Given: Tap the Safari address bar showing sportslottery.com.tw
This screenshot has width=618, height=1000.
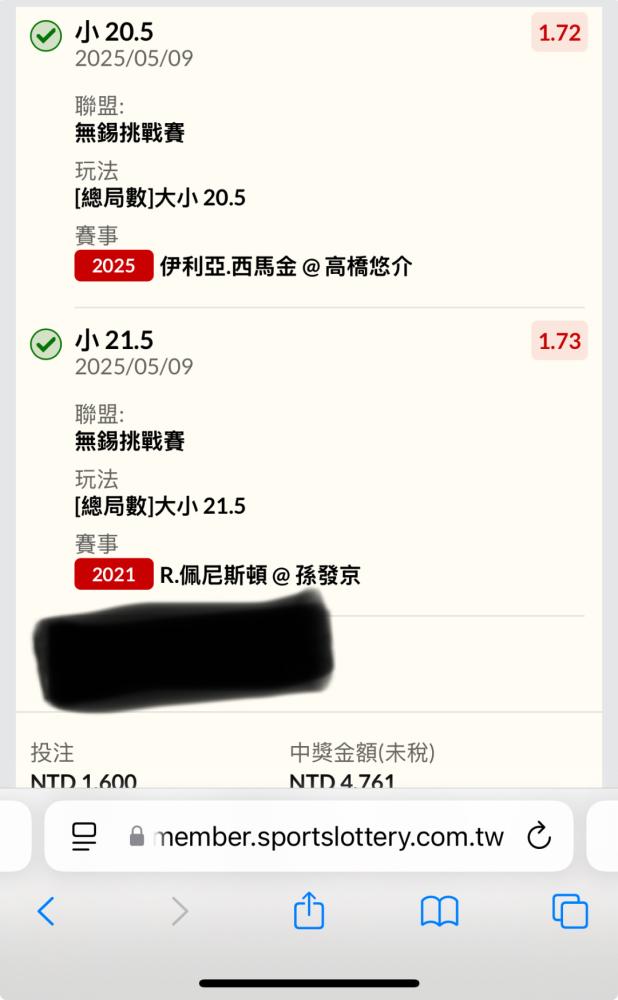Looking at the screenshot, I should (309, 835).
